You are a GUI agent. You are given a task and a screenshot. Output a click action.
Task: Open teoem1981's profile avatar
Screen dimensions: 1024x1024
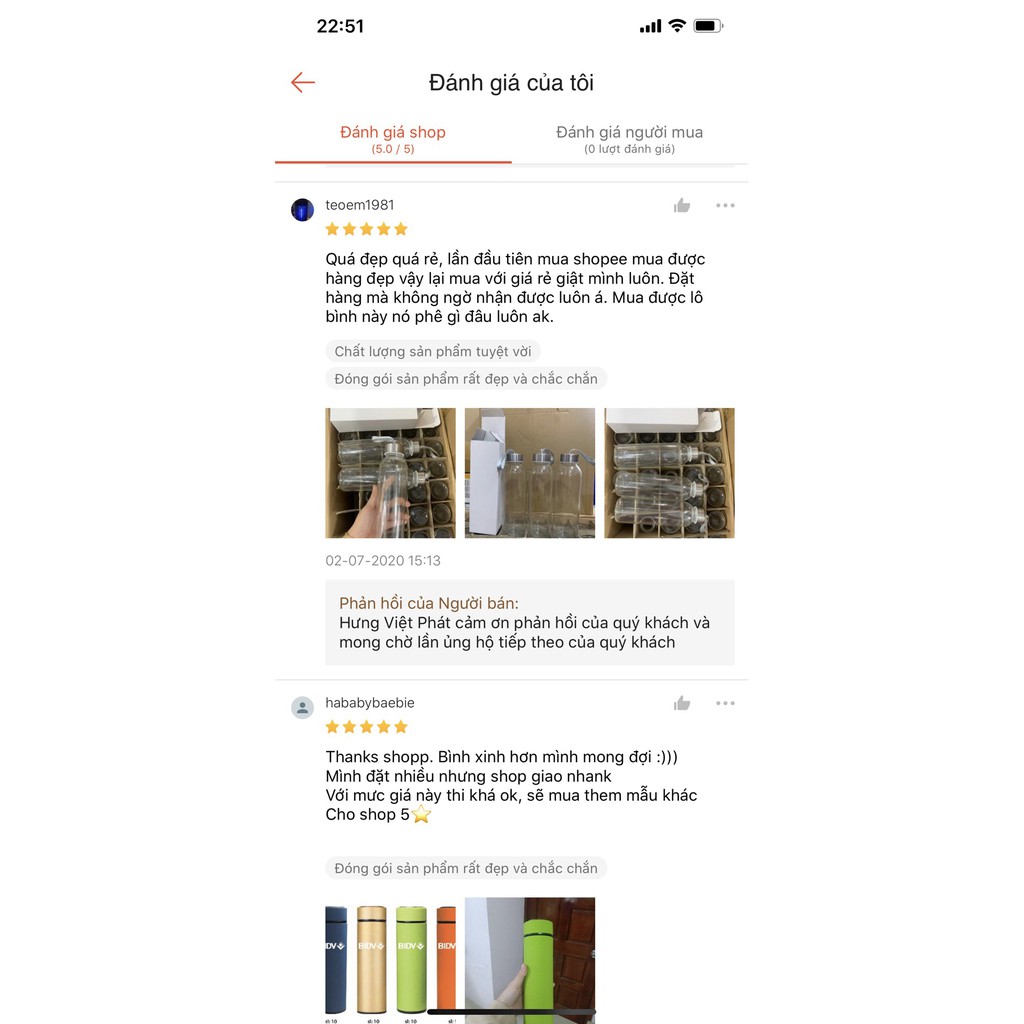coord(302,210)
